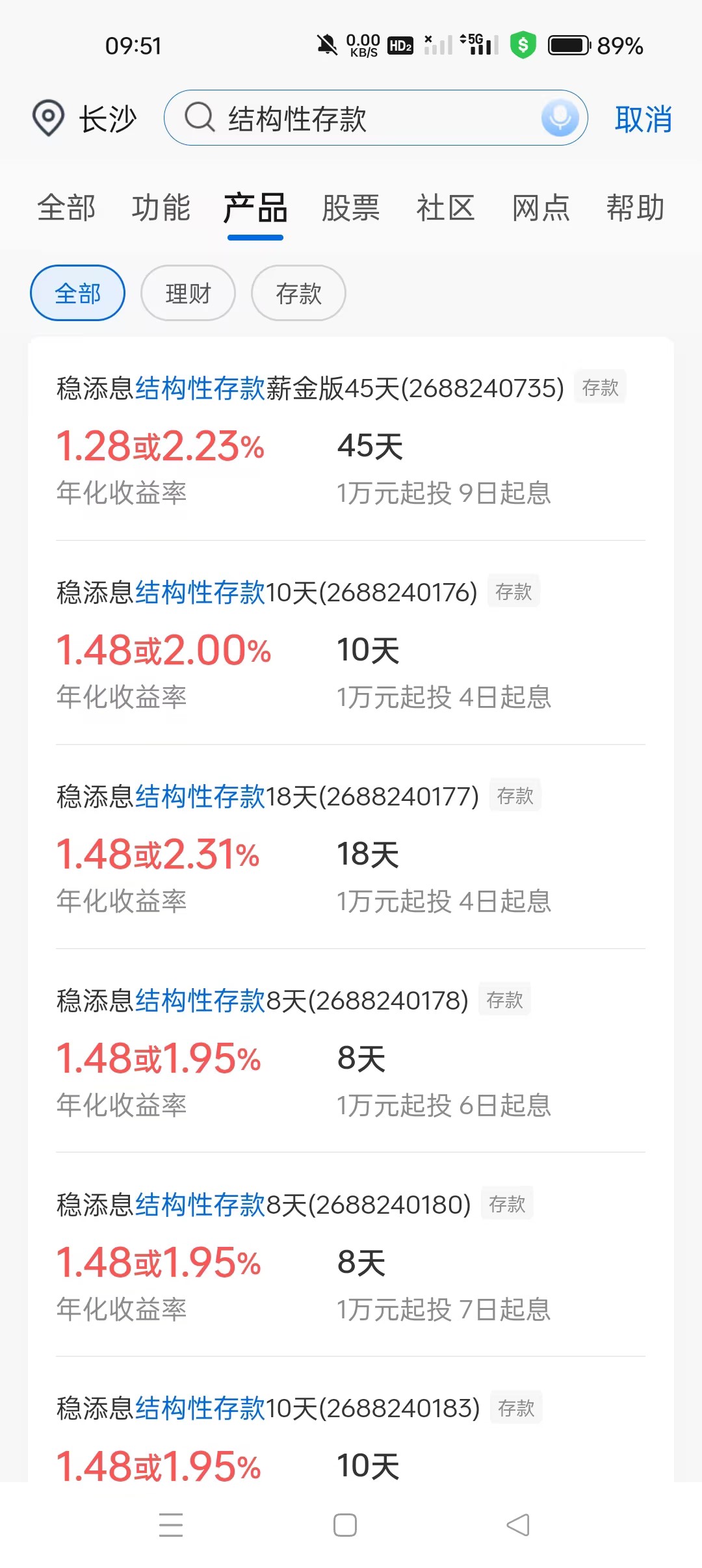Cancel the search with 取消

pos(643,120)
